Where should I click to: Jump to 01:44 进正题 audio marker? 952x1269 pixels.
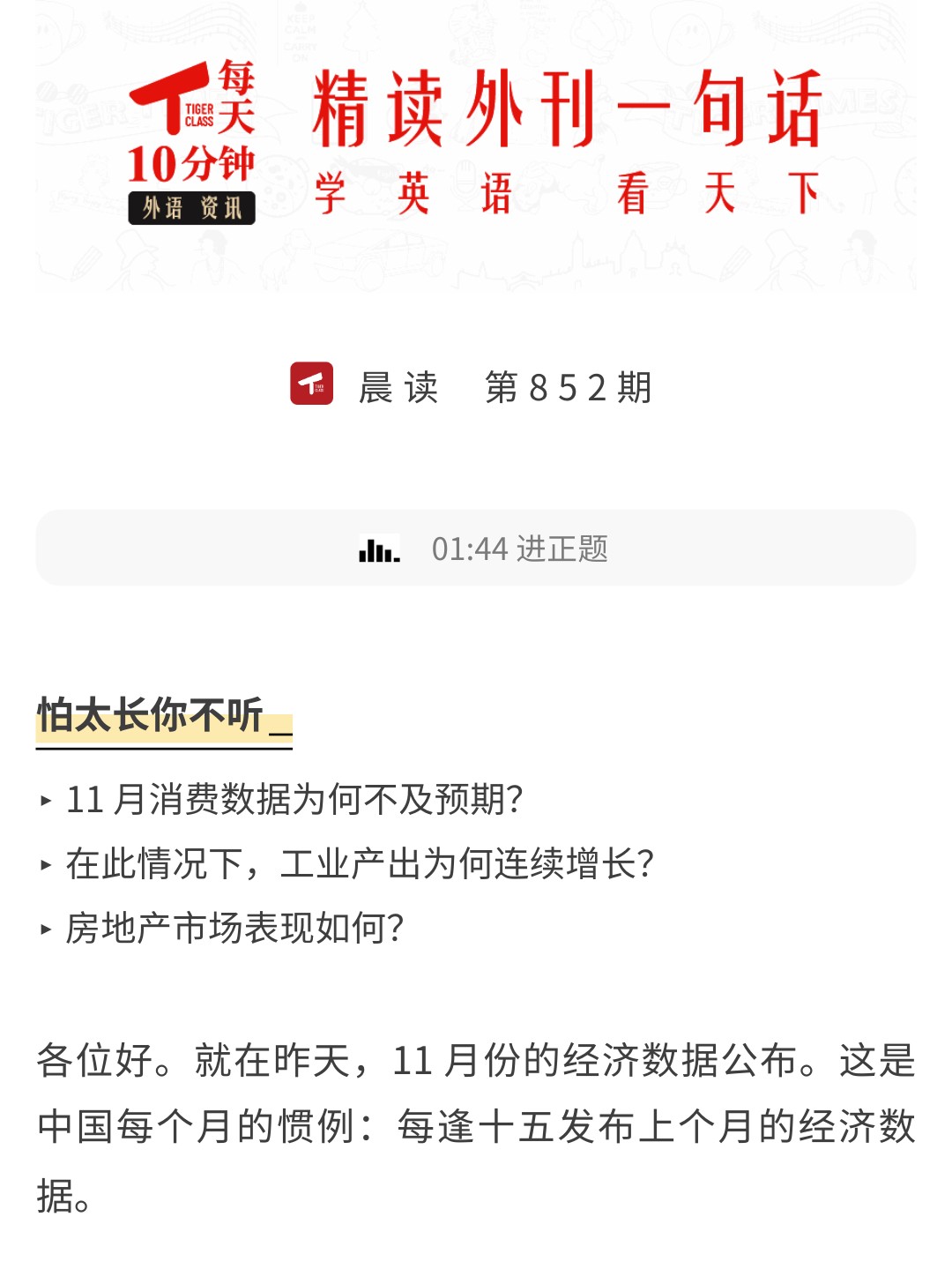coord(518,549)
